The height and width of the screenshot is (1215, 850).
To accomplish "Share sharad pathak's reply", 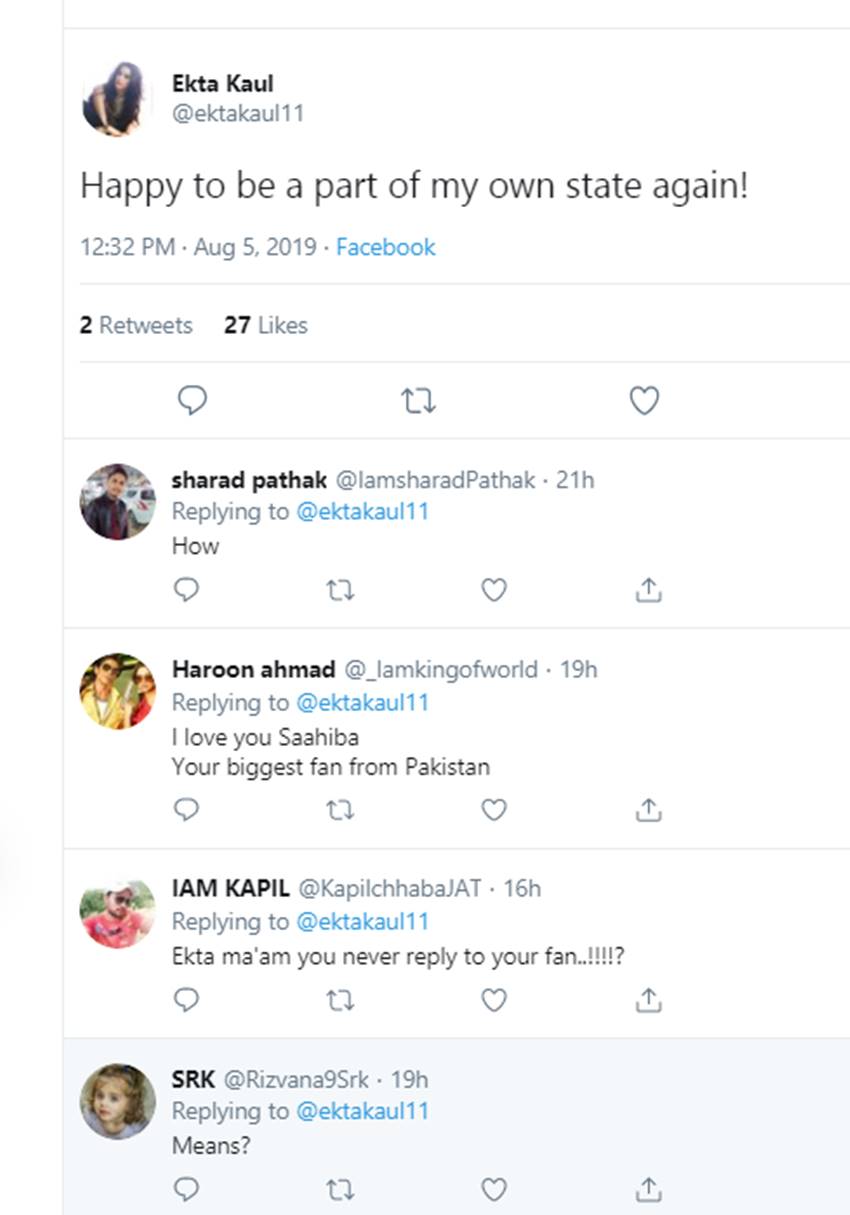I will tap(648, 590).
